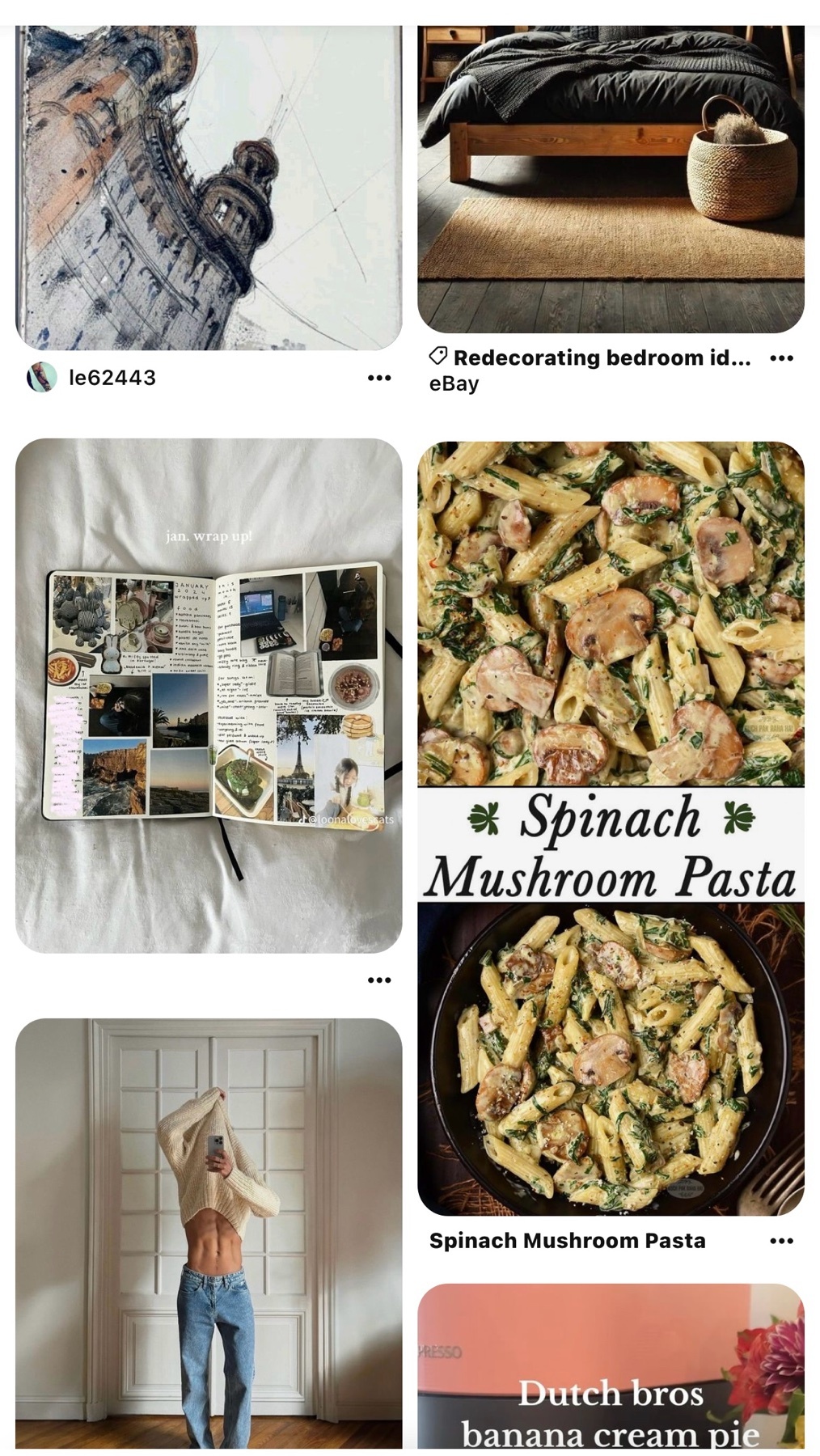
Task: Open the tower sketch pin by le62443
Action: [209, 186]
